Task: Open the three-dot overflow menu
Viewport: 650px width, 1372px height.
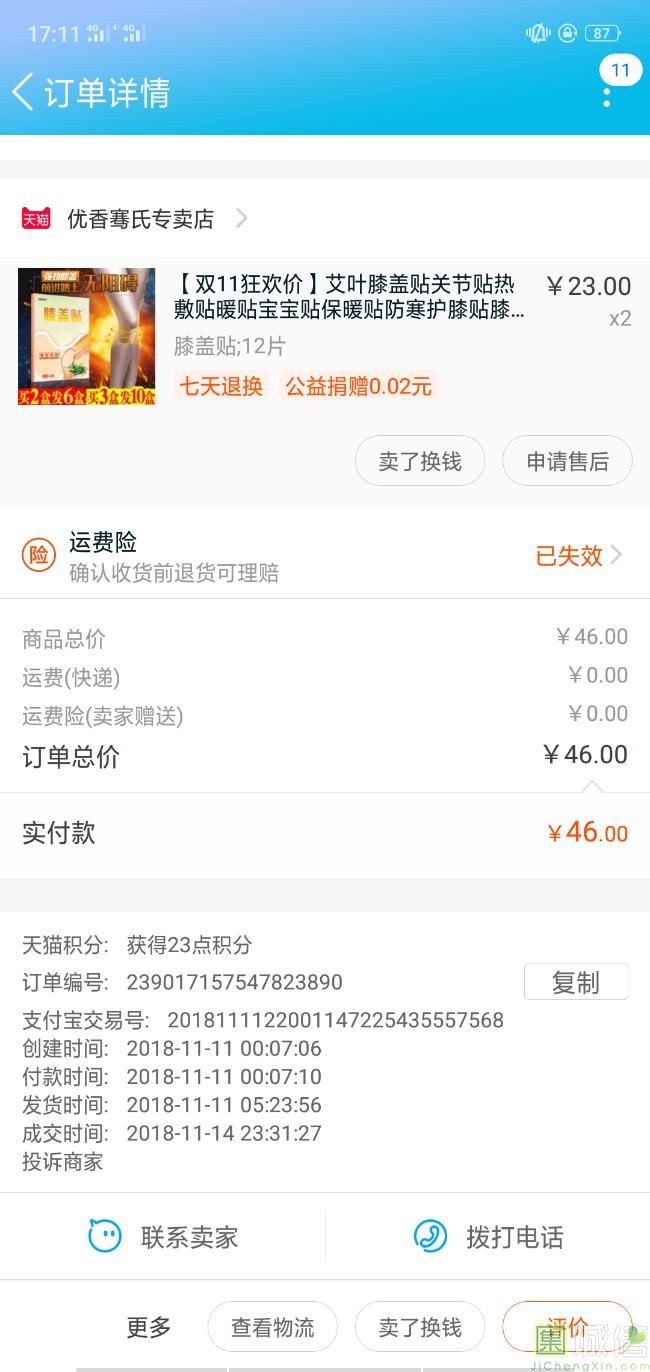Action: pyautogui.click(x=607, y=95)
